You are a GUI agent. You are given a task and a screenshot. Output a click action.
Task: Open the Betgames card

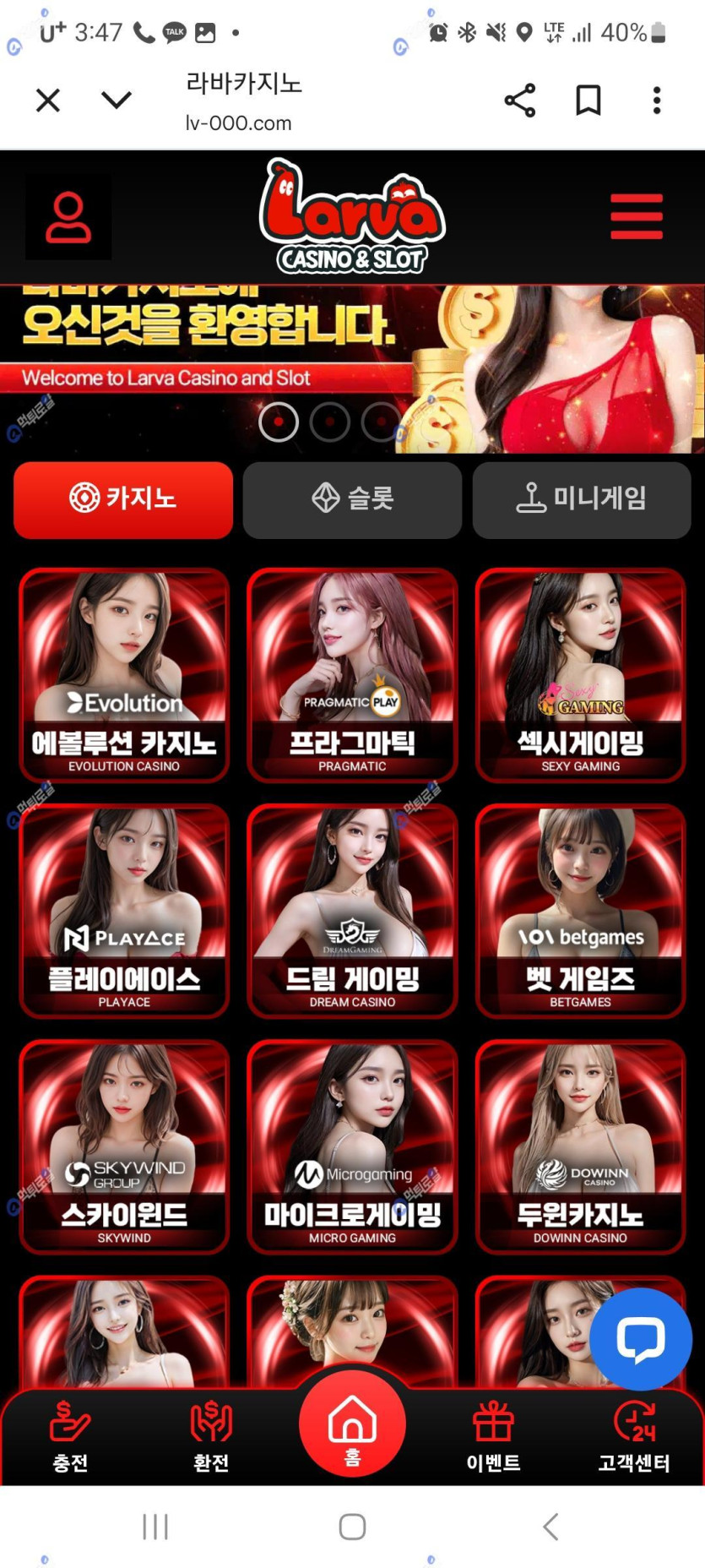coord(580,910)
